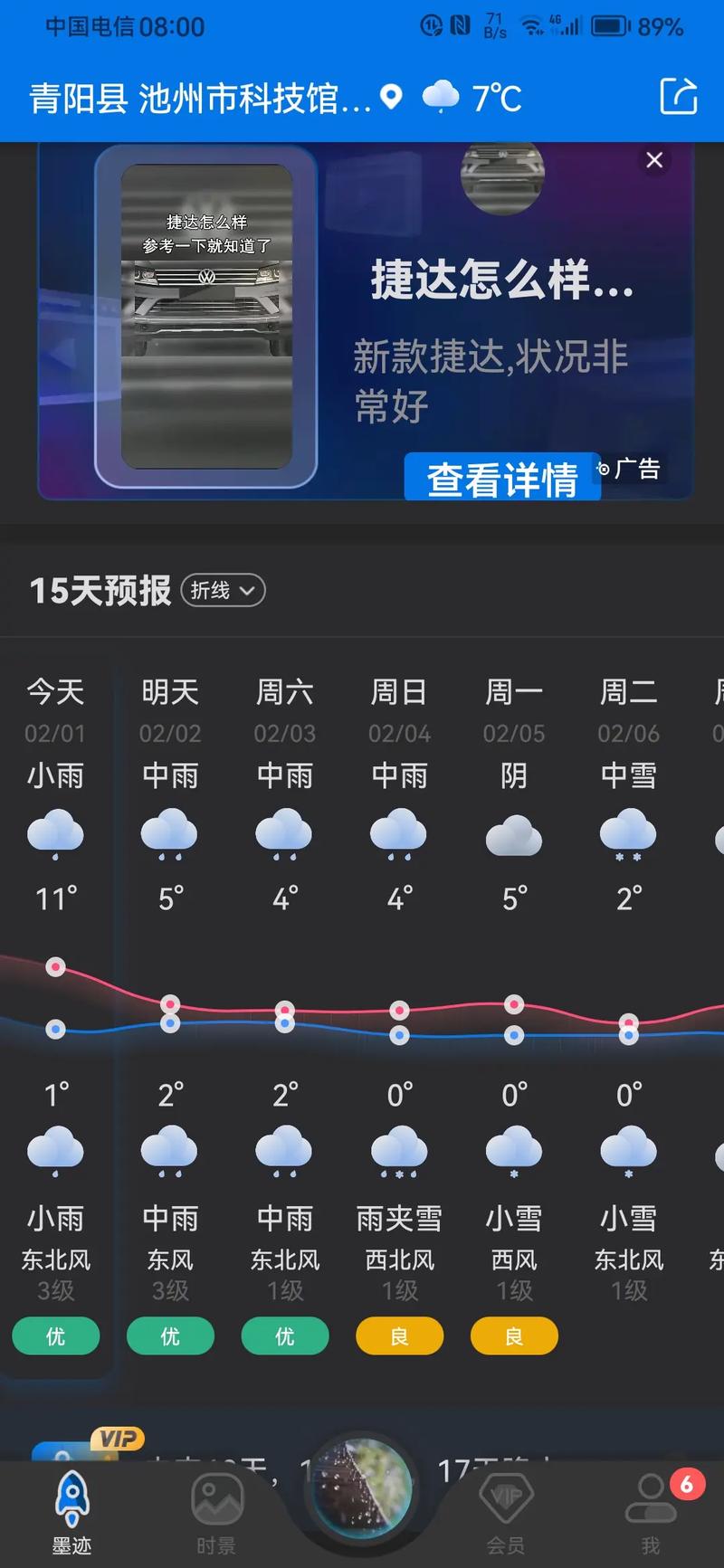Viewport: 724px width, 1568px height.
Task: Tap the 查看详情 ad button
Action: pyautogui.click(x=503, y=480)
